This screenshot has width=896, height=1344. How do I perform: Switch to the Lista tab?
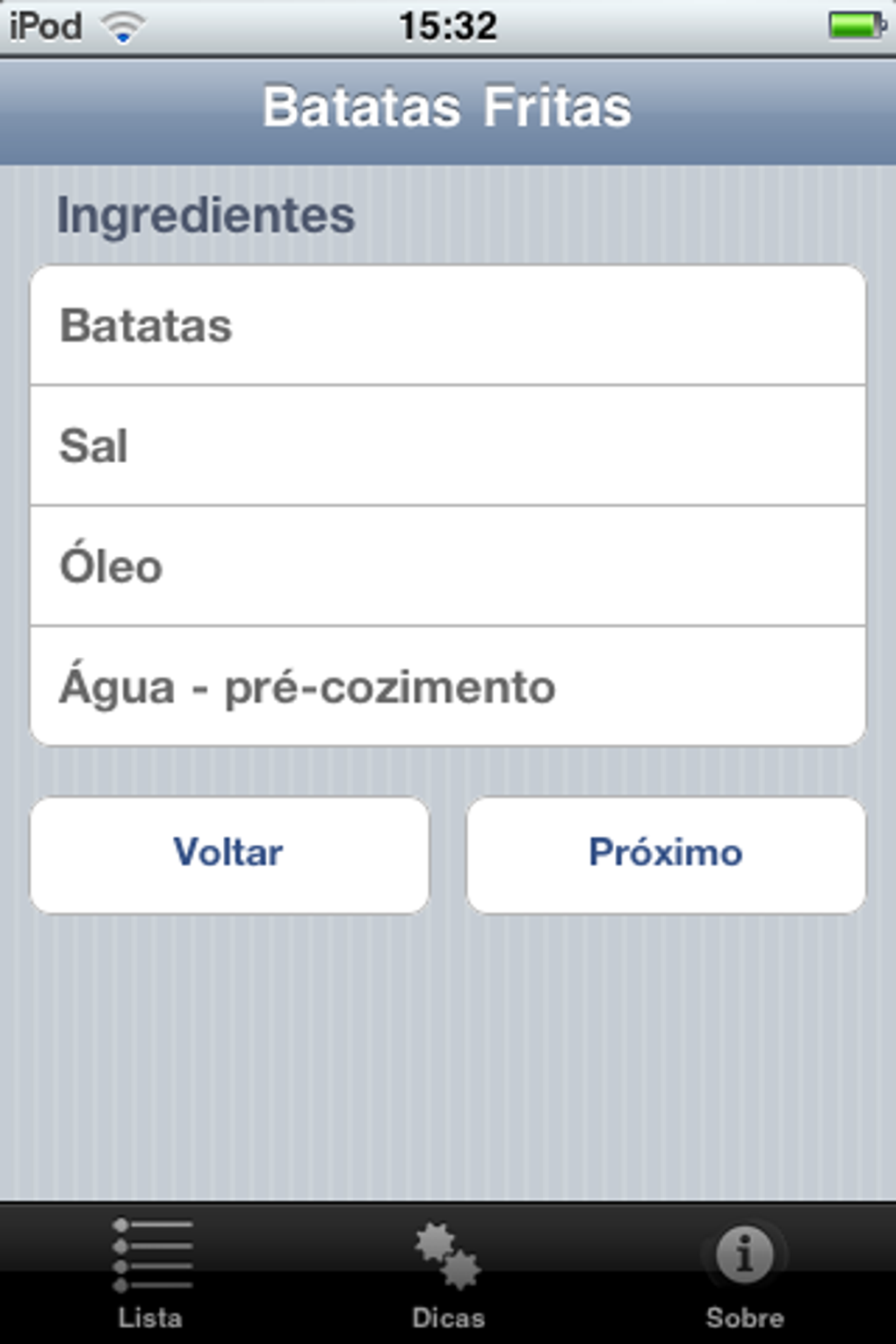tap(150, 1274)
